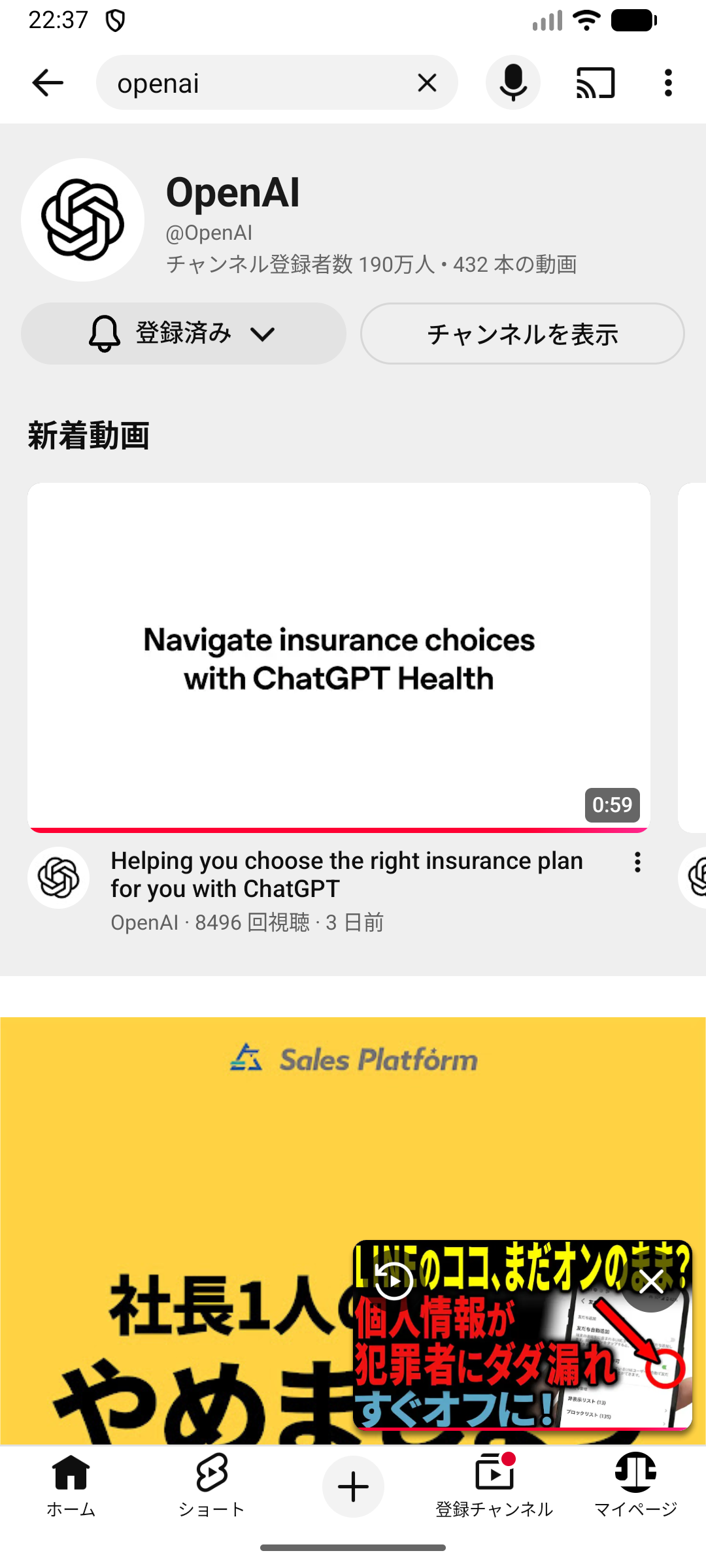Screen dimensions: 706x1568
Task: Play the Navigate insurance choices video
Action: pos(339,657)
